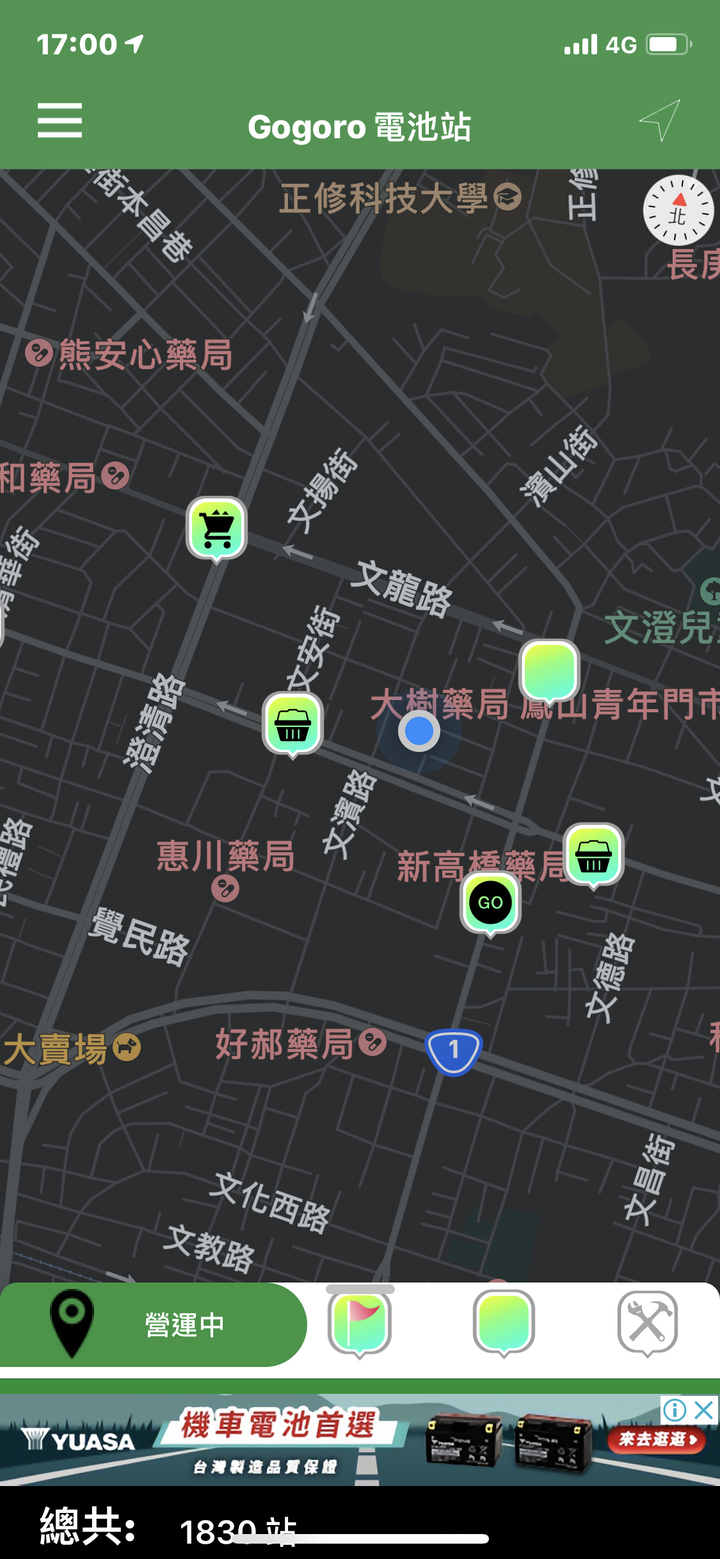Viewport: 720px width, 1559px height.
Task: Open the hamburger menu
Action: click(x=60, y=121)
